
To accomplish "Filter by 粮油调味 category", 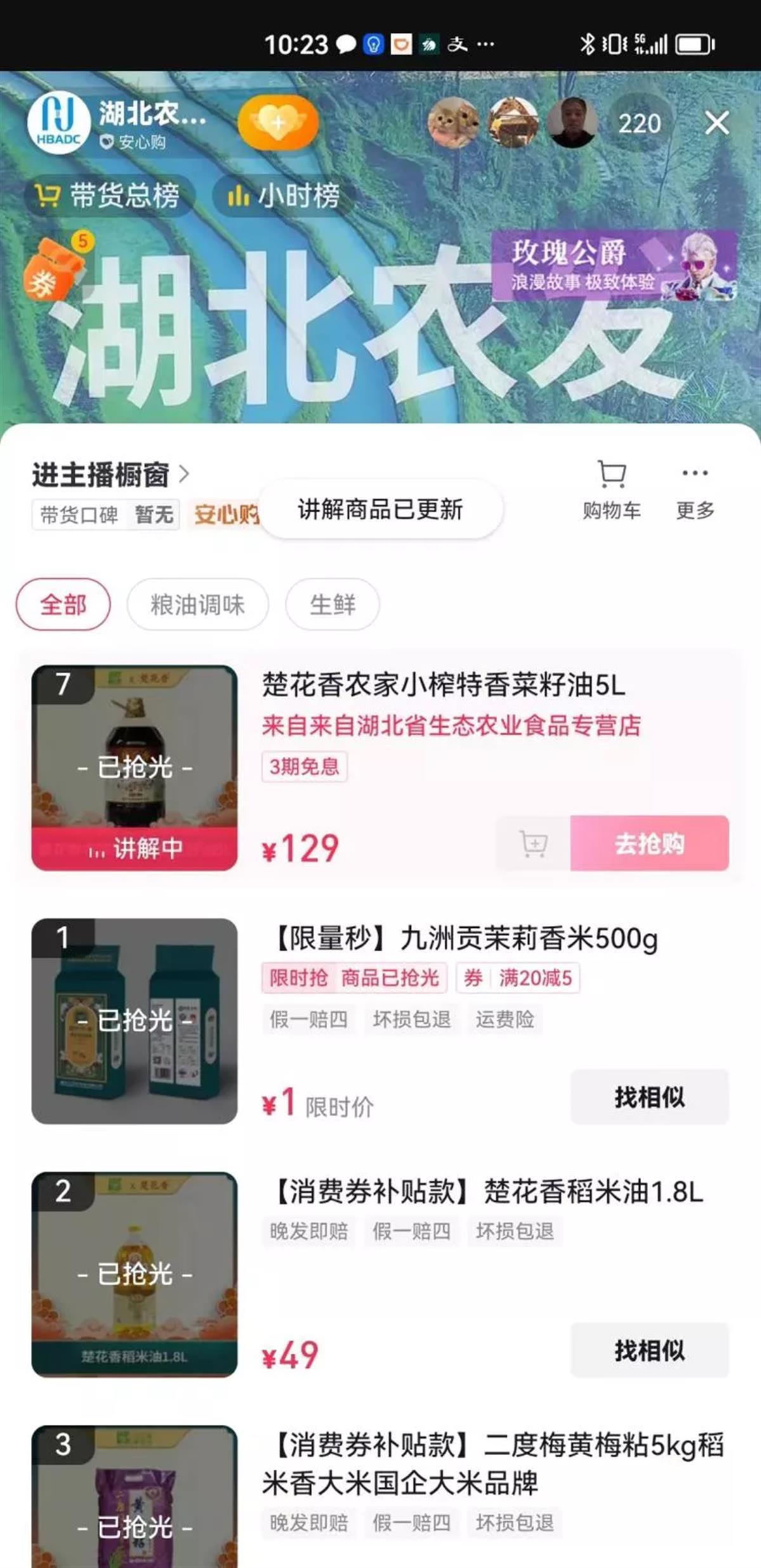I will (197, 604).
